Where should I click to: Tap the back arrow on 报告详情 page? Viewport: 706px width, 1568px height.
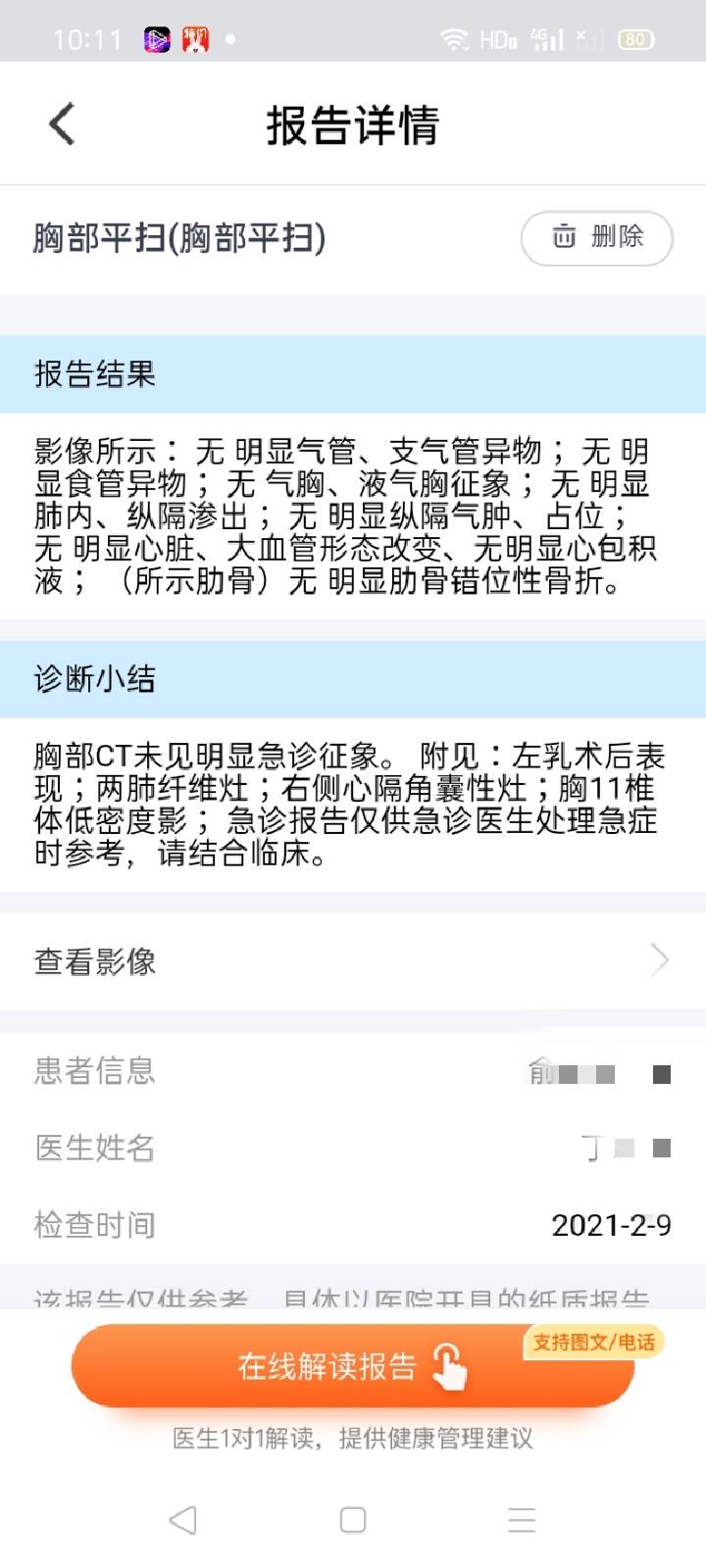click(x=61, y=123)
